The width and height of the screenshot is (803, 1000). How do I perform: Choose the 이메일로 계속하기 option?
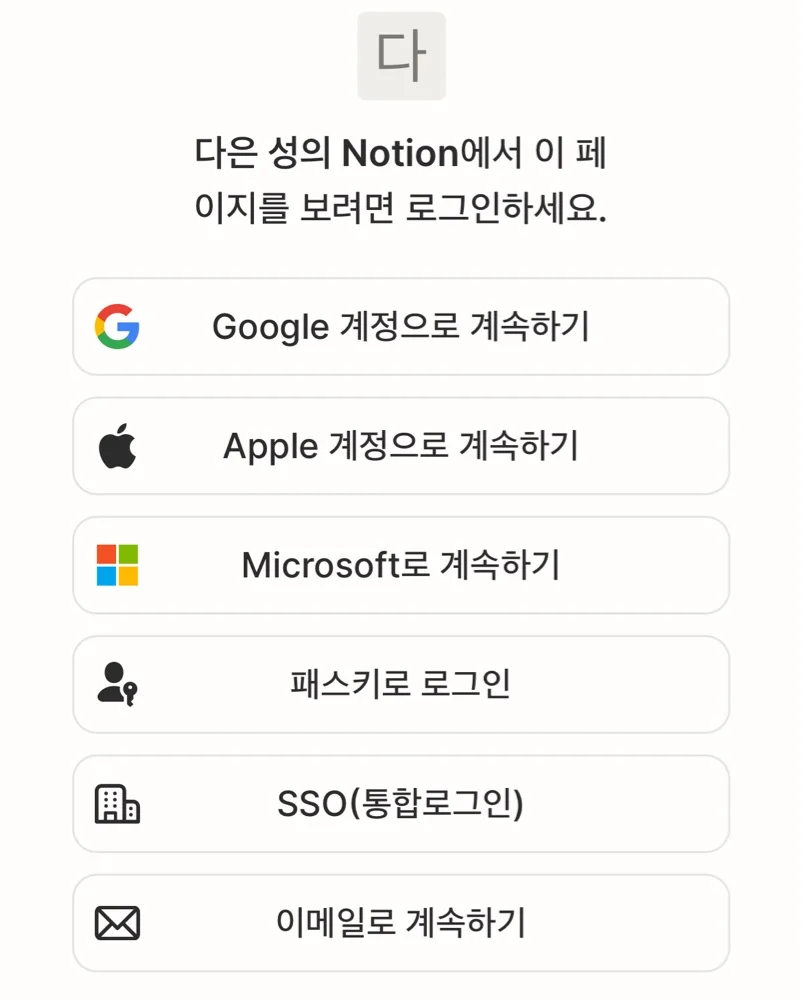click(400, 921)
